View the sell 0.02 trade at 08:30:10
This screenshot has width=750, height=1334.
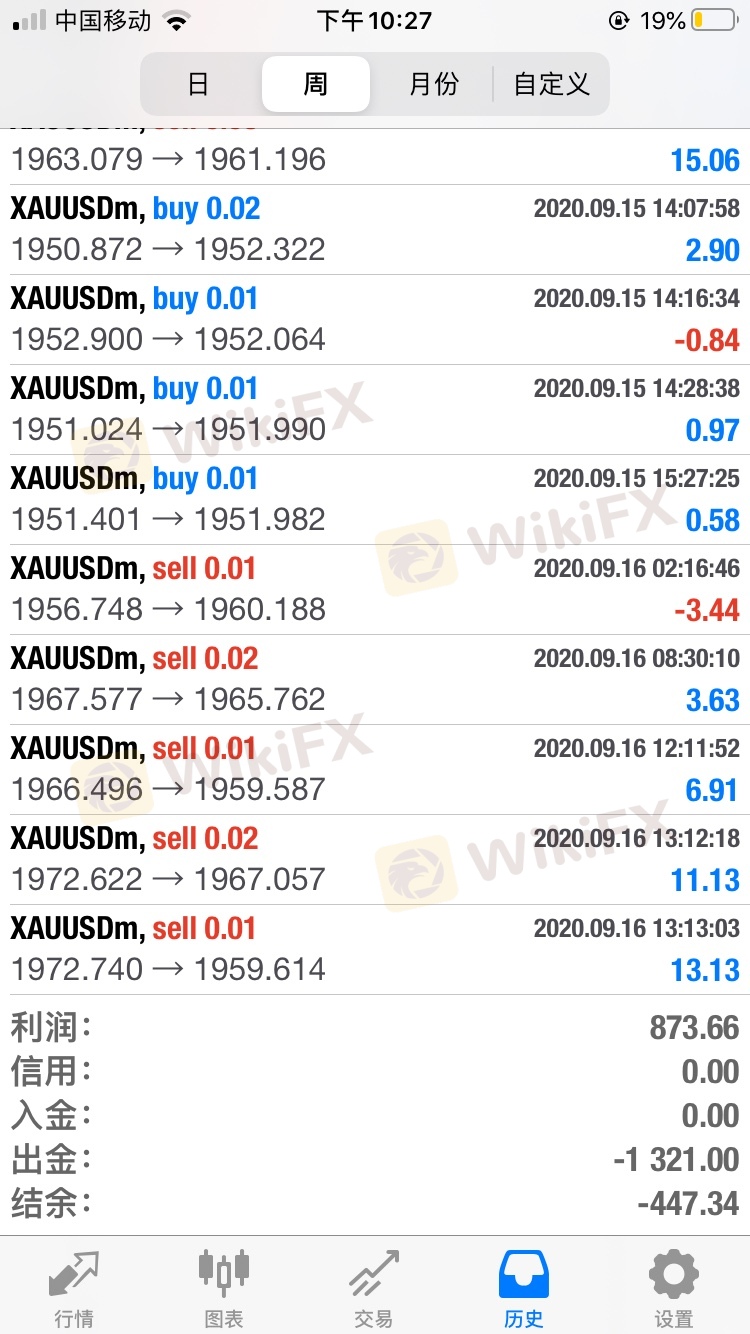click(375, 679)
